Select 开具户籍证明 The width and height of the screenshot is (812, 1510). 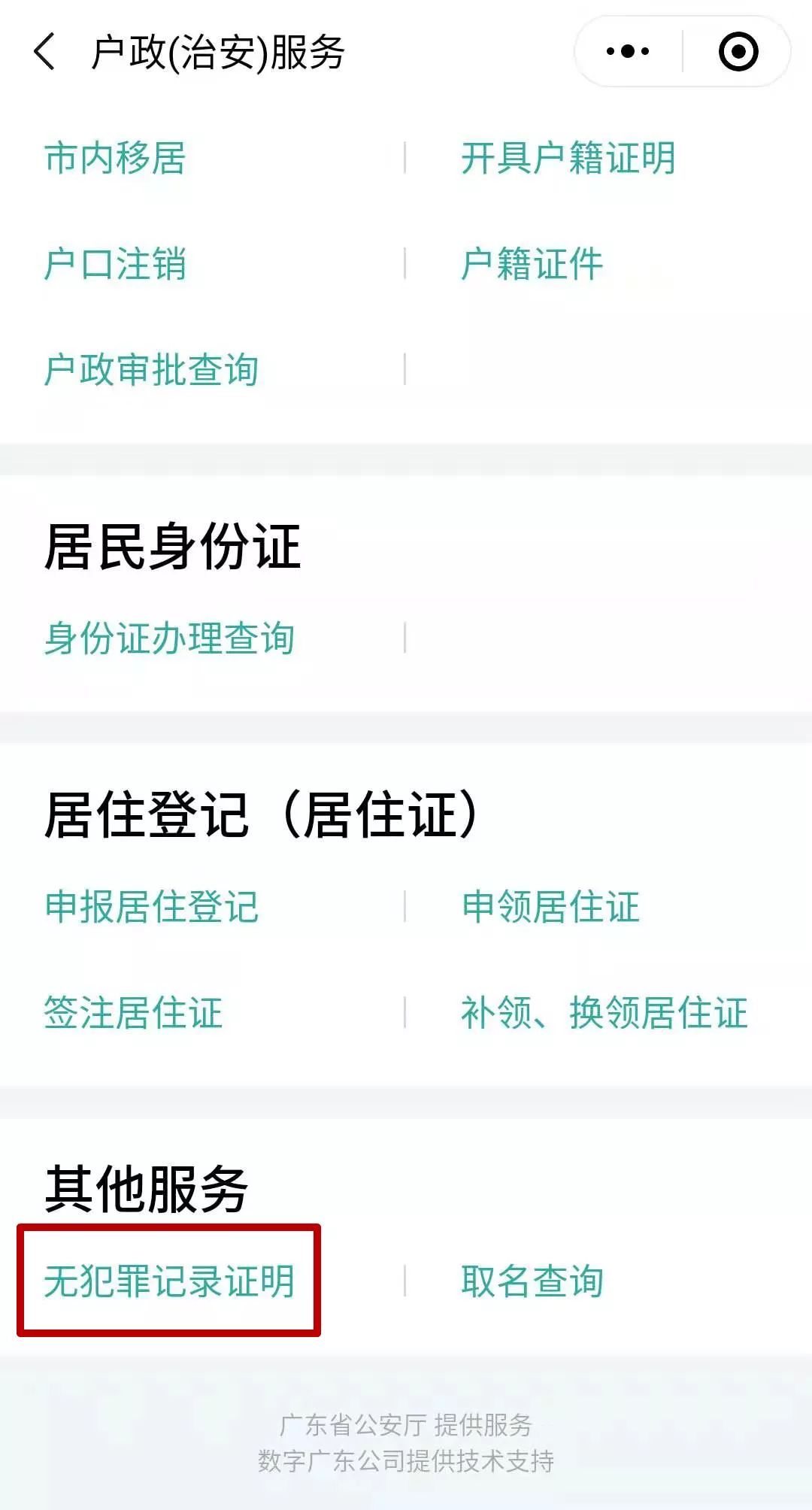click(568, 159)
